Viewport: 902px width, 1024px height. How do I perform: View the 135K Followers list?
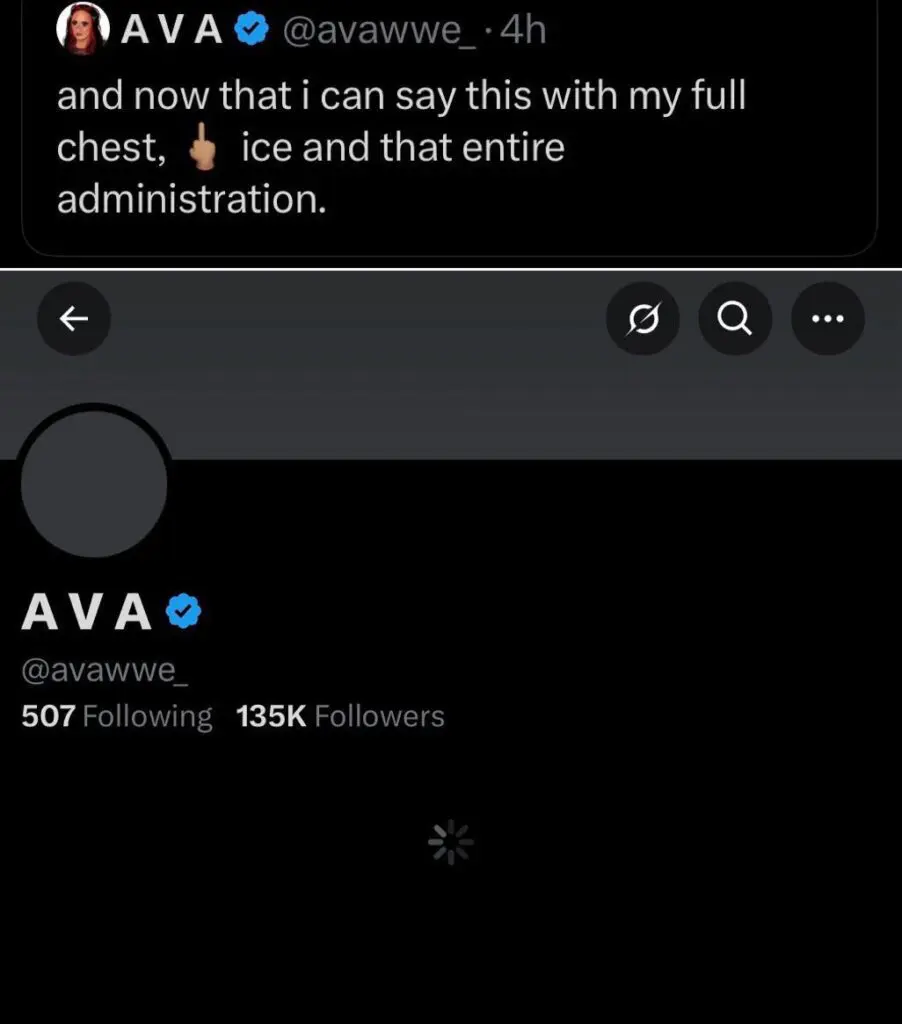pos(340,716)
